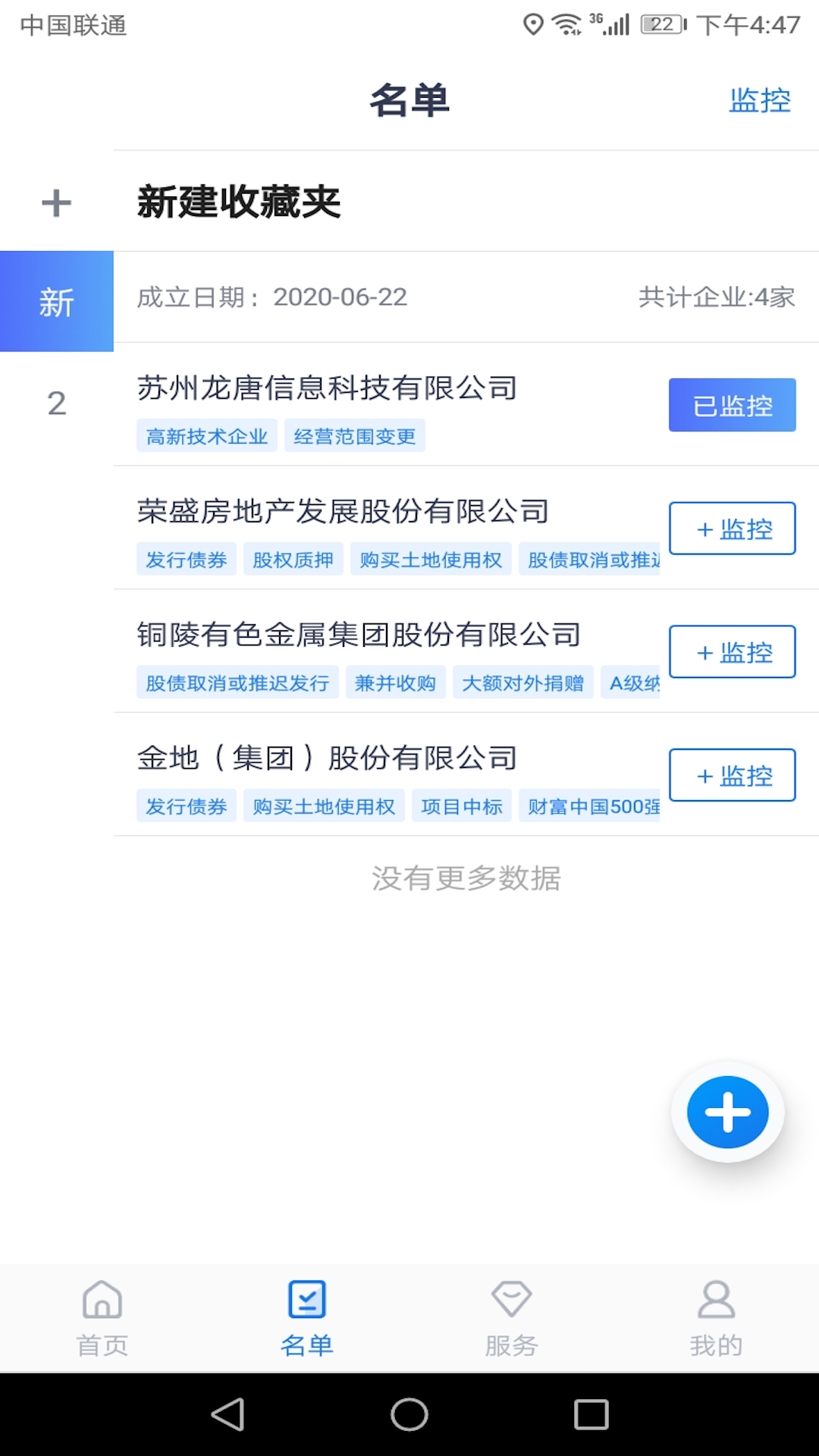819x1456 pixels.
Task: Open 苏州龙唐信息科技有限公司 details
Action: [326, 388]
